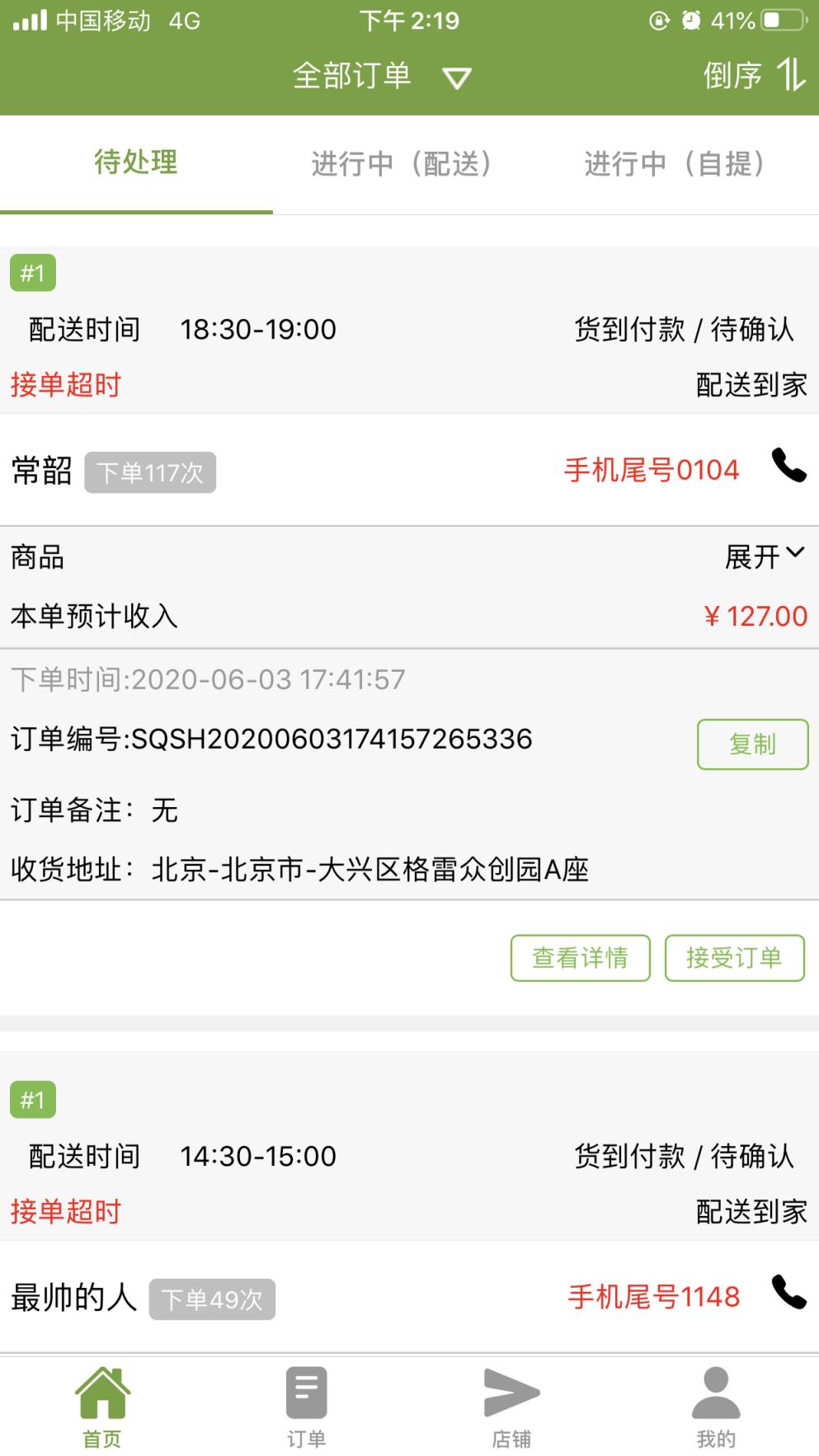Tap 复制 to copy the order number
Screen dimensions: 819x1456
coord(753,743)
